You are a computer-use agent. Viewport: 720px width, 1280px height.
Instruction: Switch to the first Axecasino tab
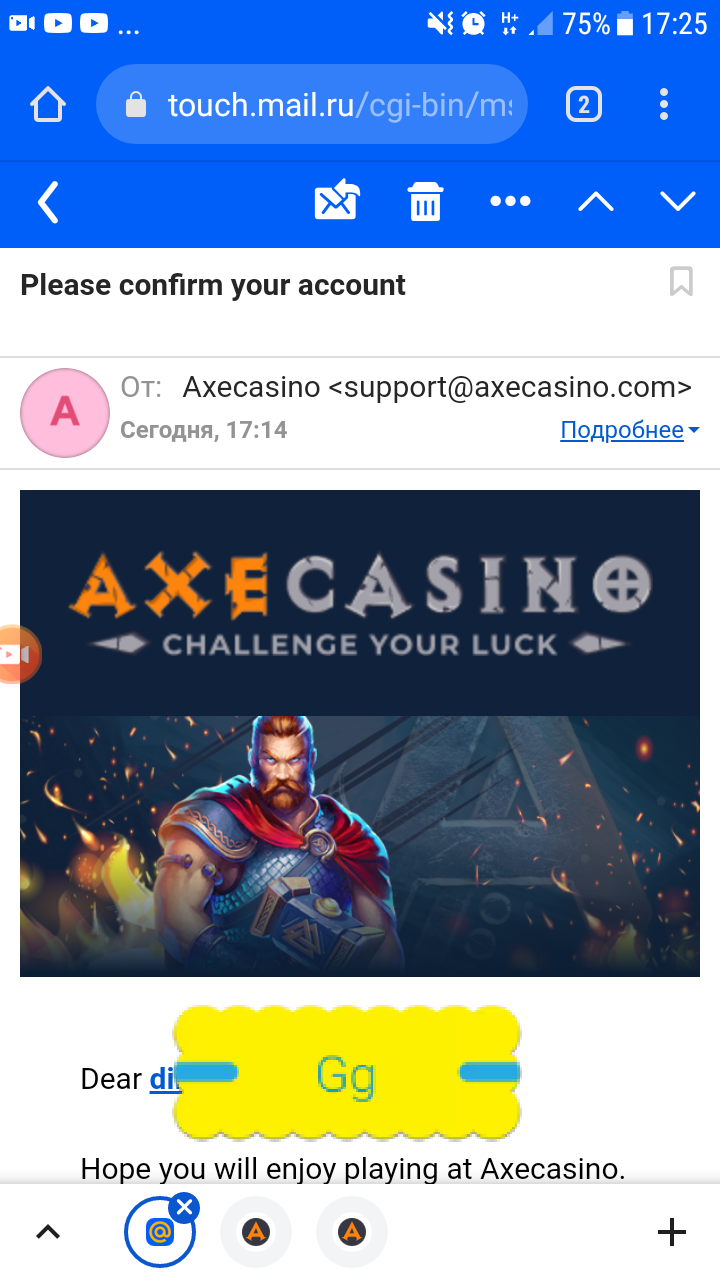[x=256, y=1232]
